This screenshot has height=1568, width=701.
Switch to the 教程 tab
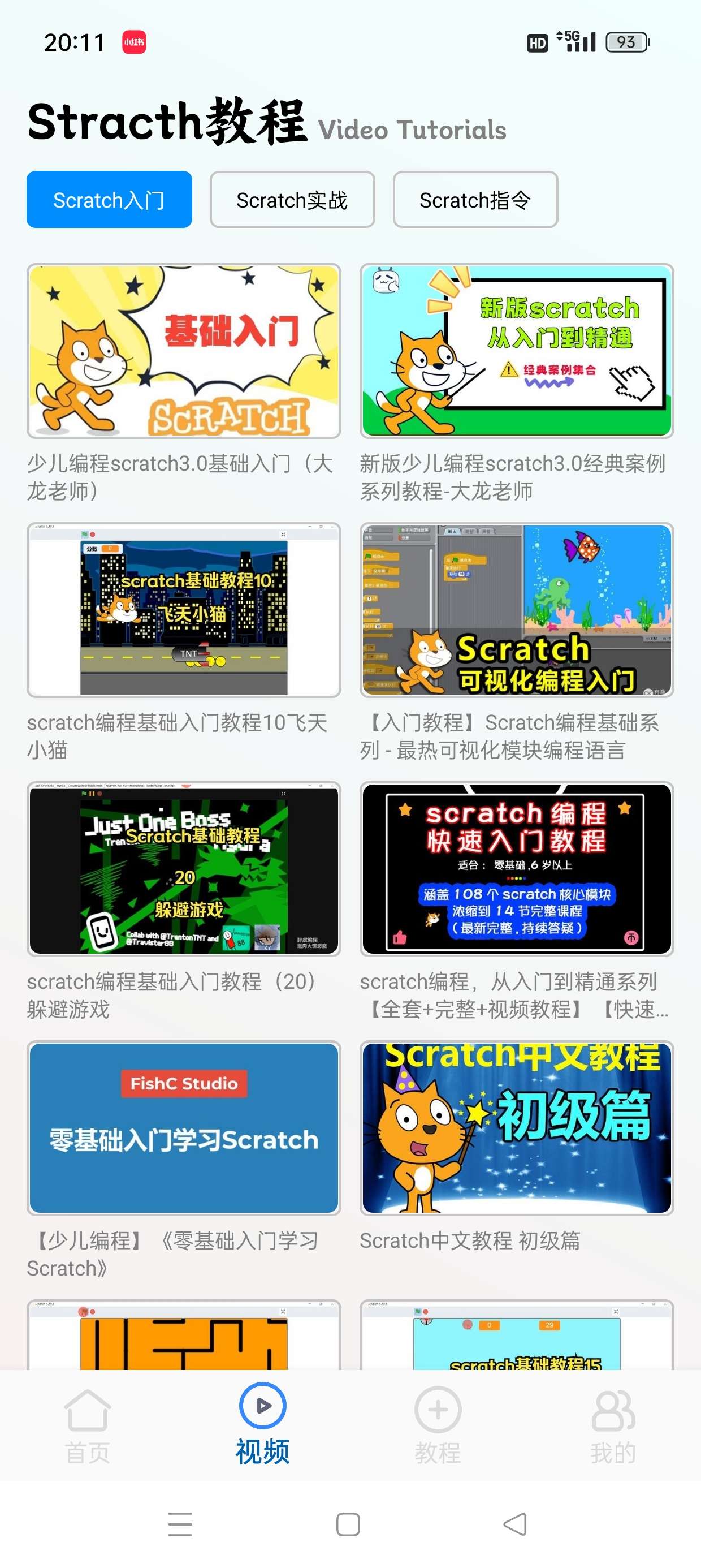438,1425
